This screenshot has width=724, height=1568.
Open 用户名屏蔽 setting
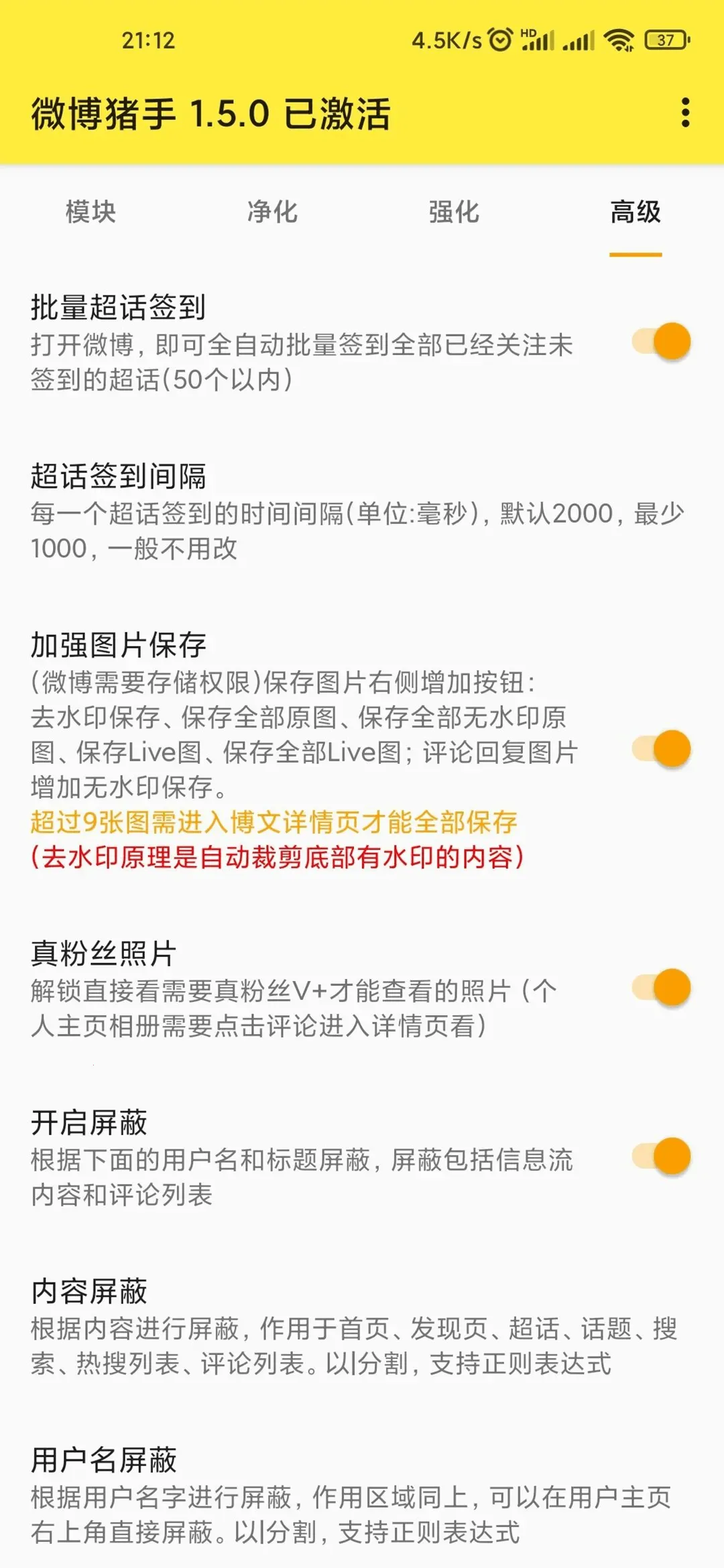(x=355, y=1496)
